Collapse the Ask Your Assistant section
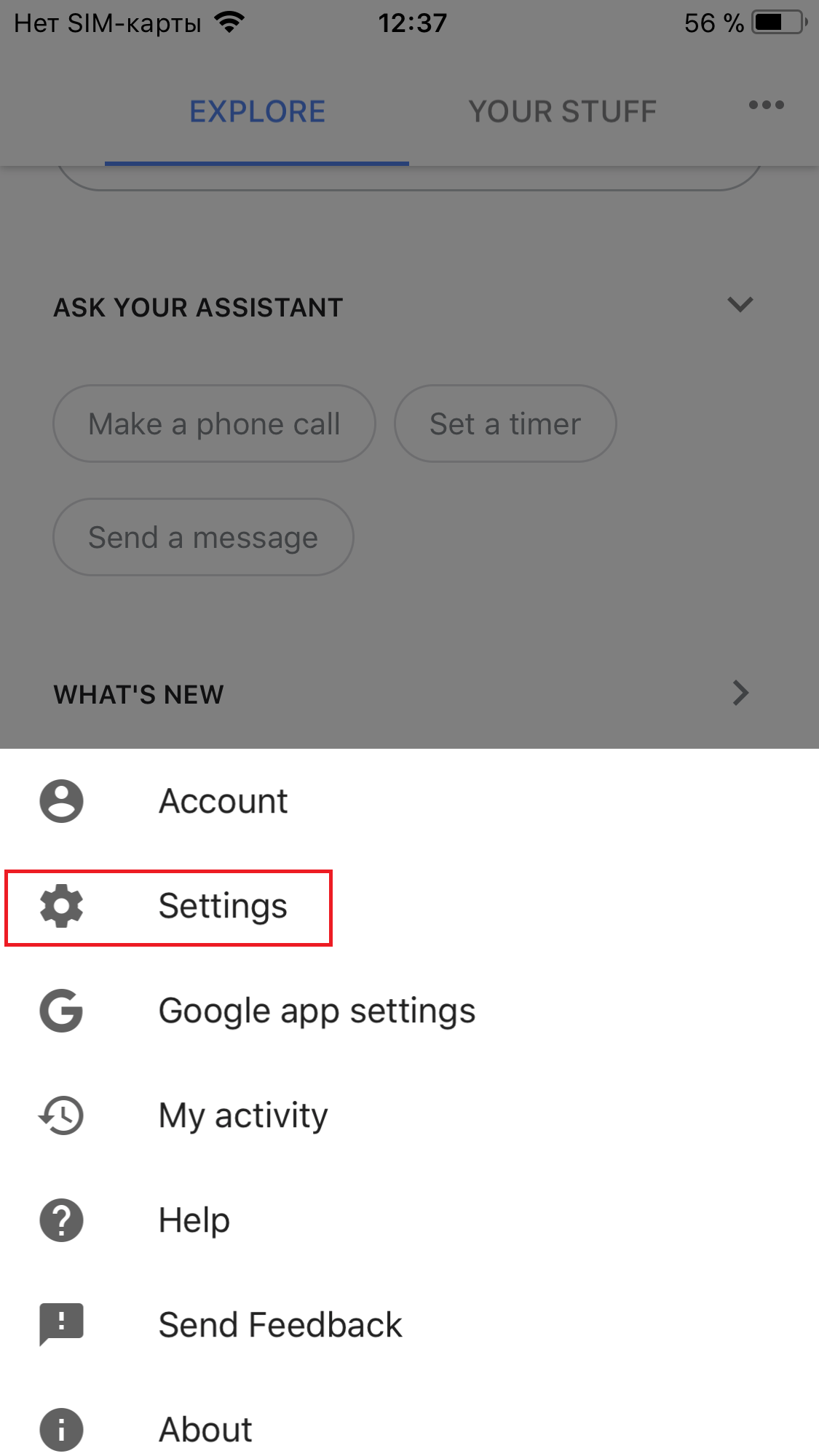Image resolution: width=819 pixels, height=1456 pixels. 740,304
